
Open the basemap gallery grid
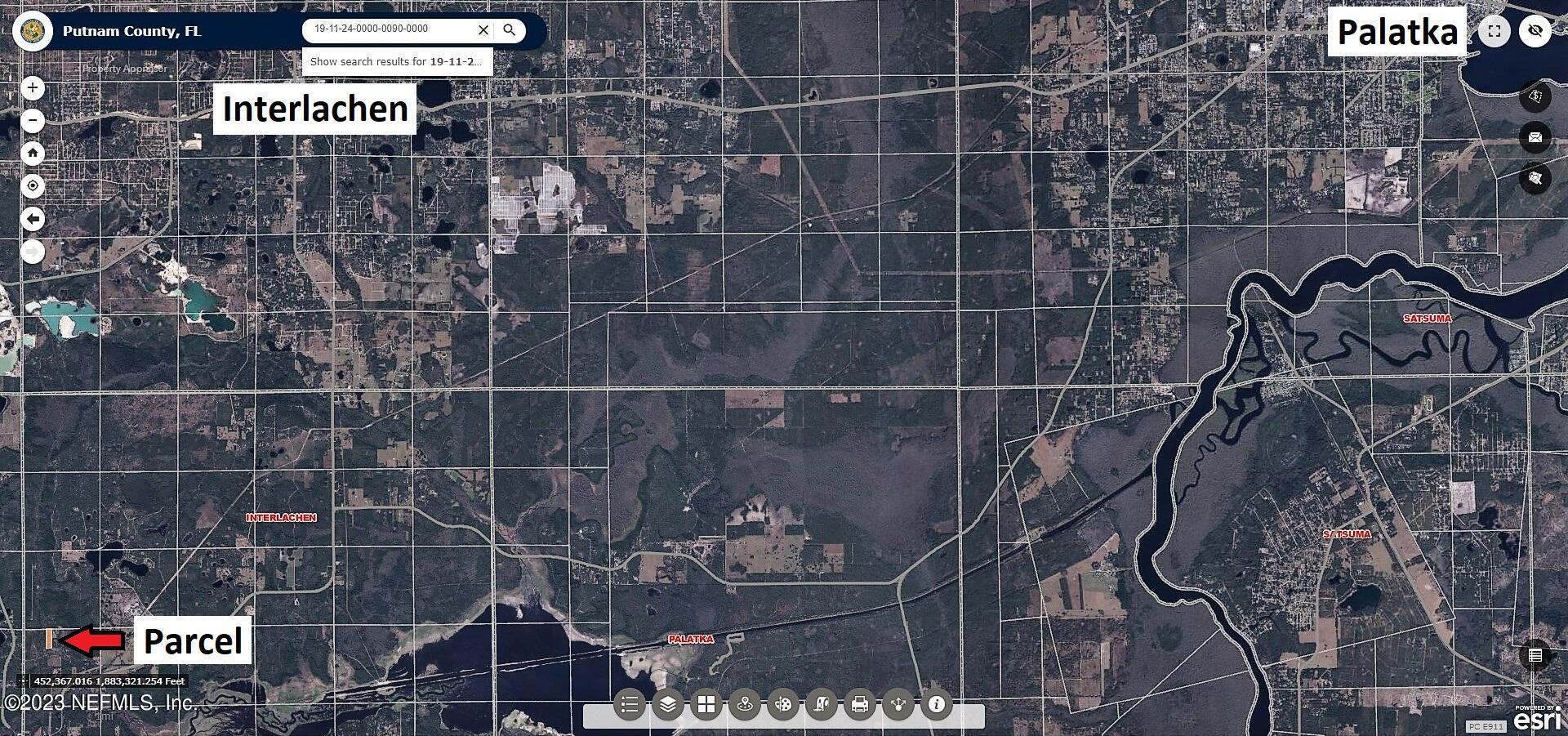[706, 704]
